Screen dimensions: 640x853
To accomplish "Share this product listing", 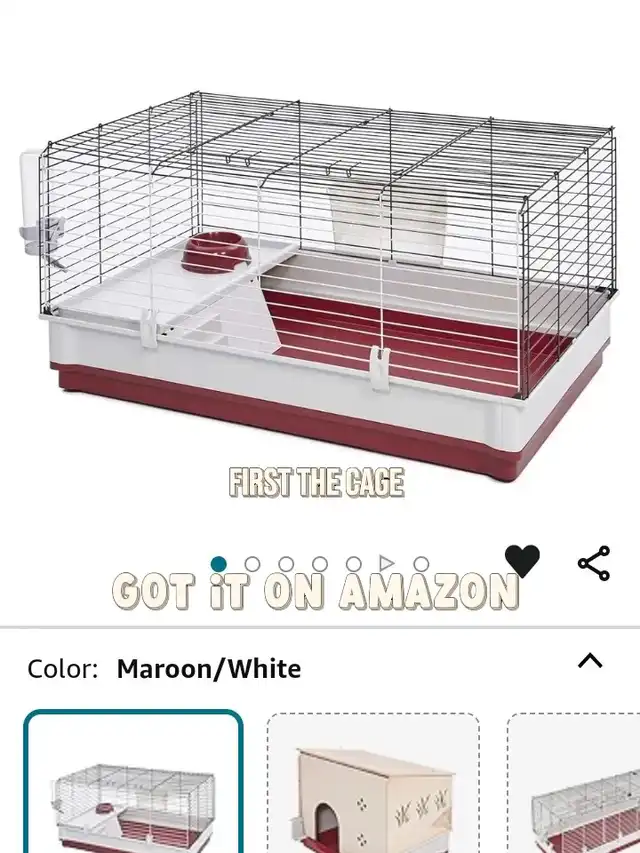I will 594,564.
